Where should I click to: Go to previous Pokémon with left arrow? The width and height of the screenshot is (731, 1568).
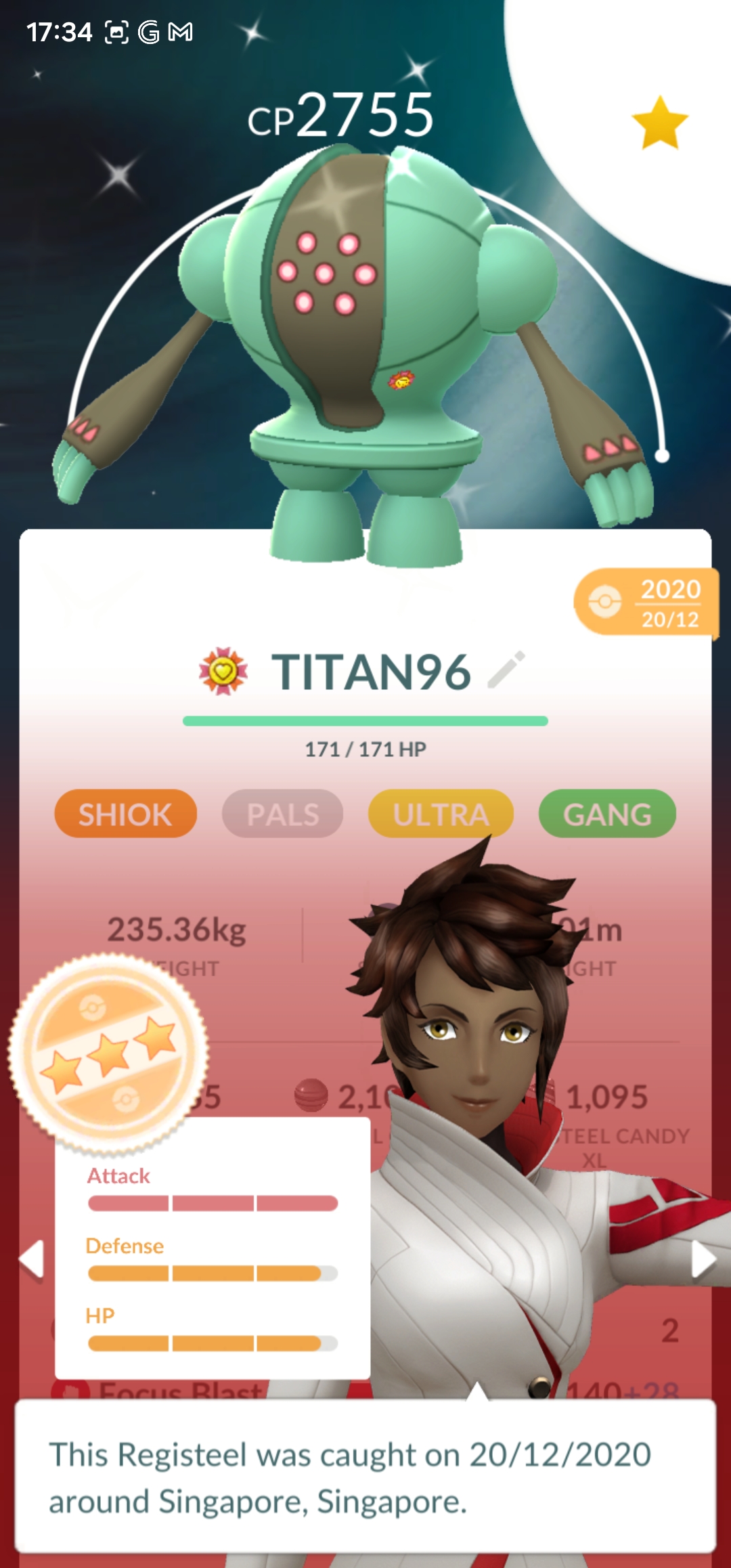pyautogui.click(x=32, y=1260)
